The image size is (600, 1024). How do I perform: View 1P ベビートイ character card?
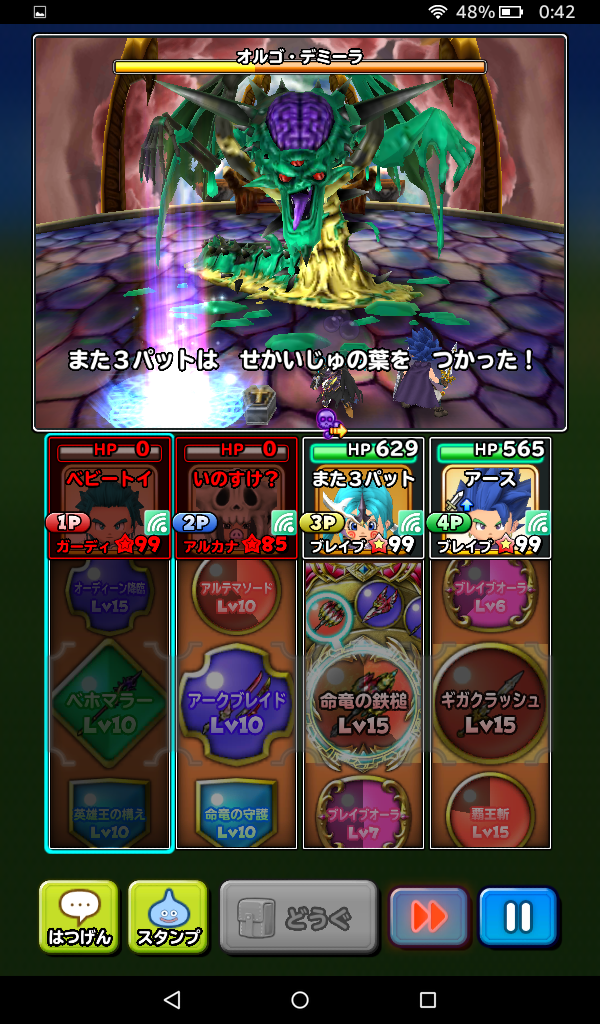109,497
